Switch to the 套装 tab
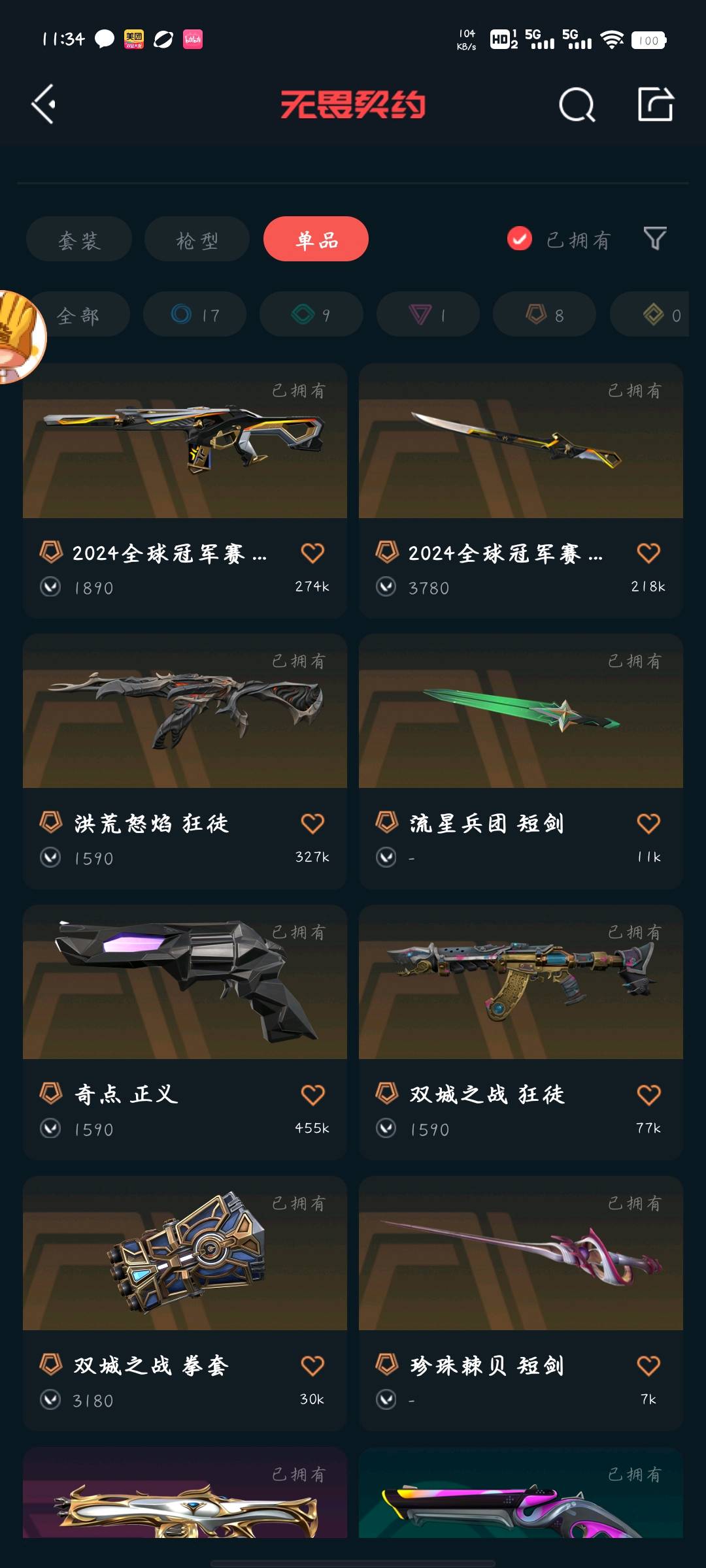 pos(79,240)
